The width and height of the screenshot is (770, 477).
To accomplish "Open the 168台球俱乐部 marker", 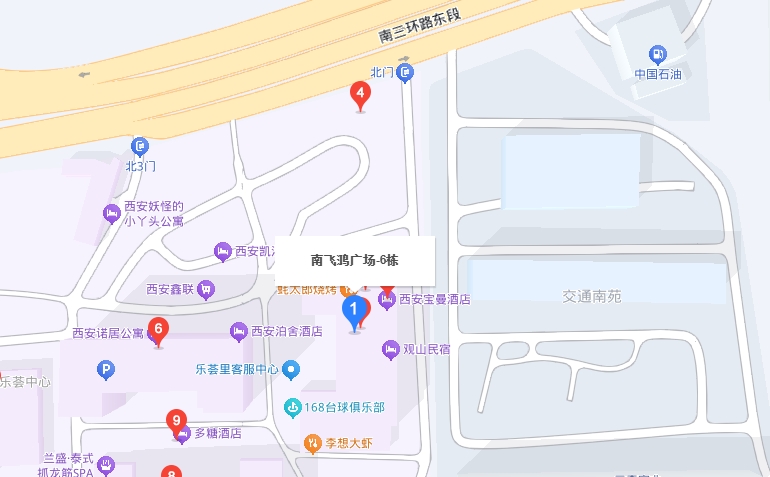I will 292,407.
